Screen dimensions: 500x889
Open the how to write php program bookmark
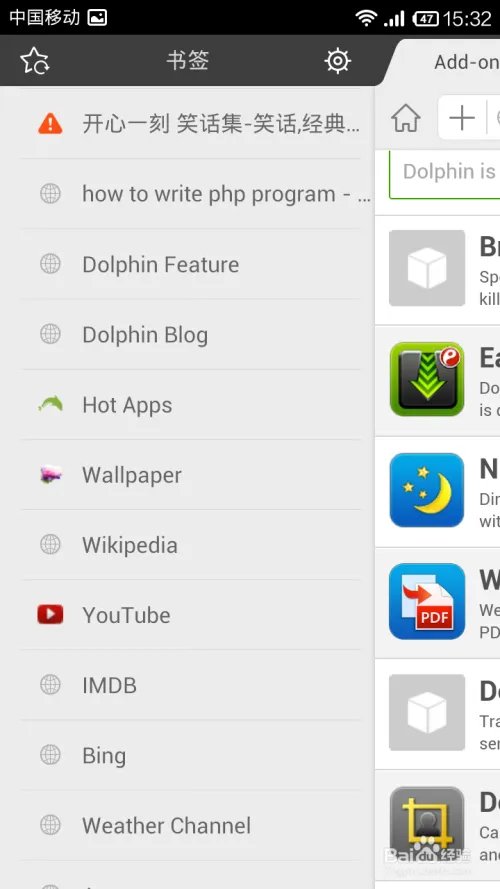click(x=190, y=194)
